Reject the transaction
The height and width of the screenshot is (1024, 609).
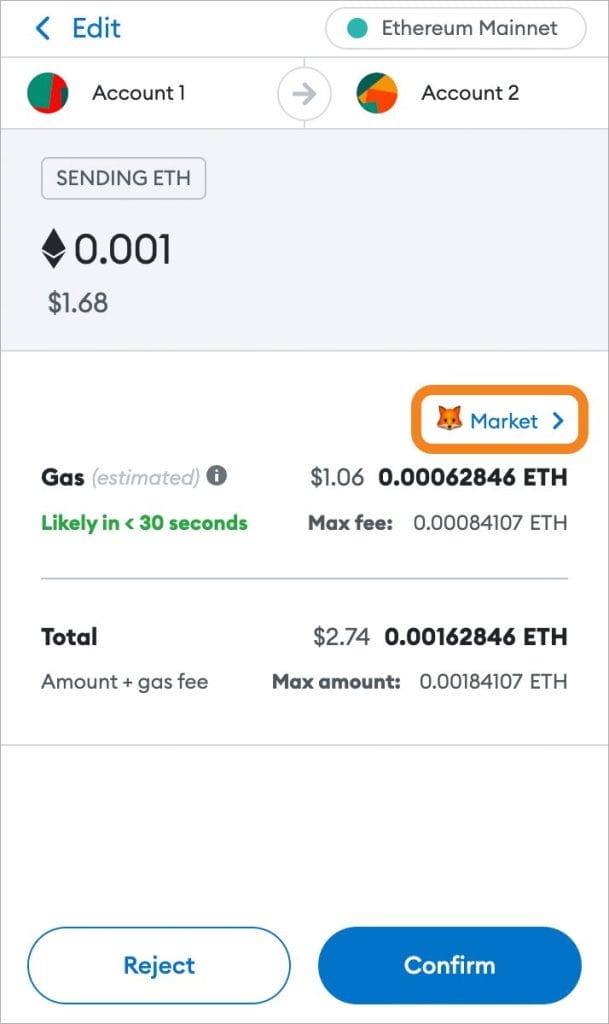click(159, 965)
